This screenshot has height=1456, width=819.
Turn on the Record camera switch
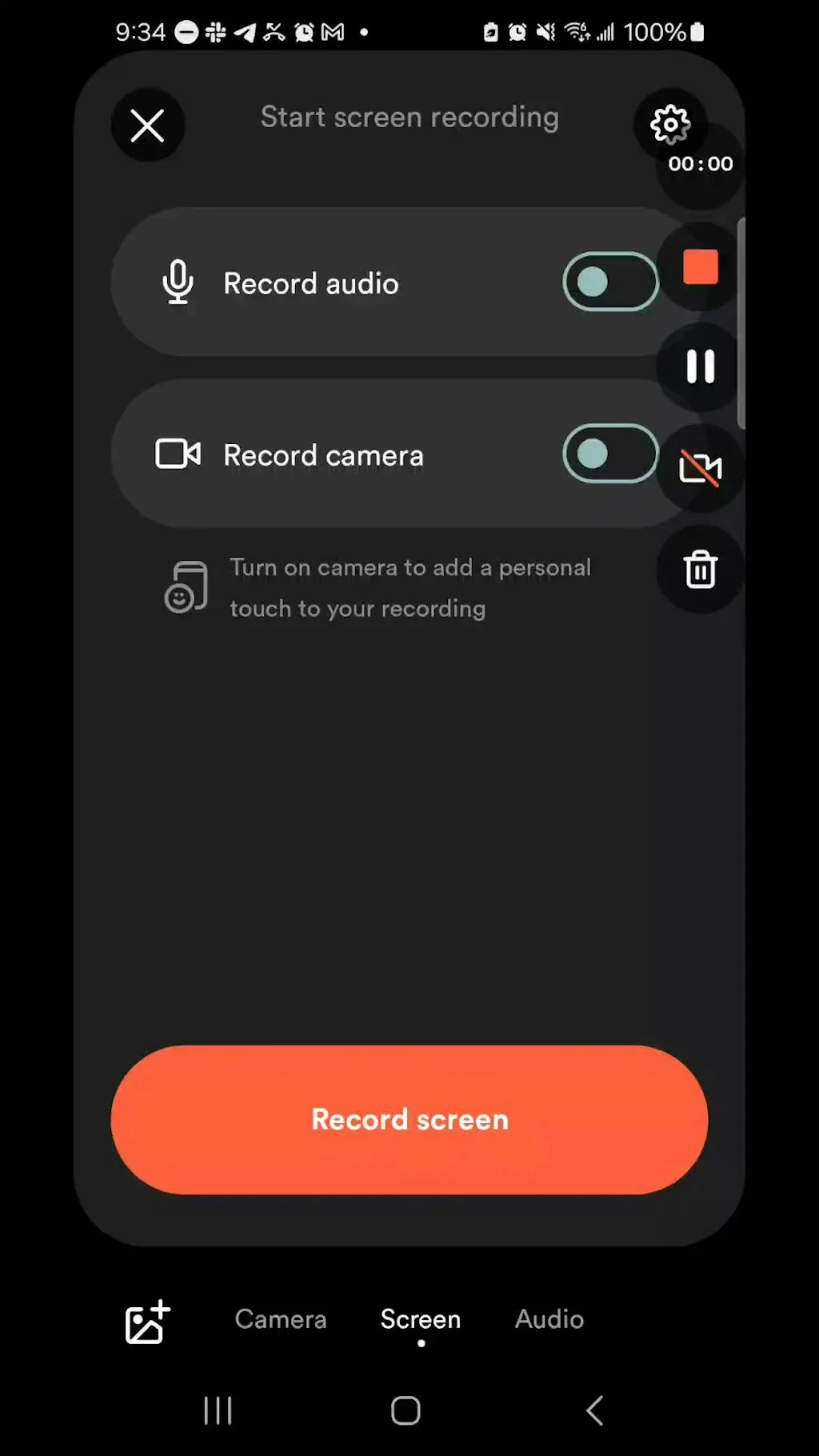610,454
